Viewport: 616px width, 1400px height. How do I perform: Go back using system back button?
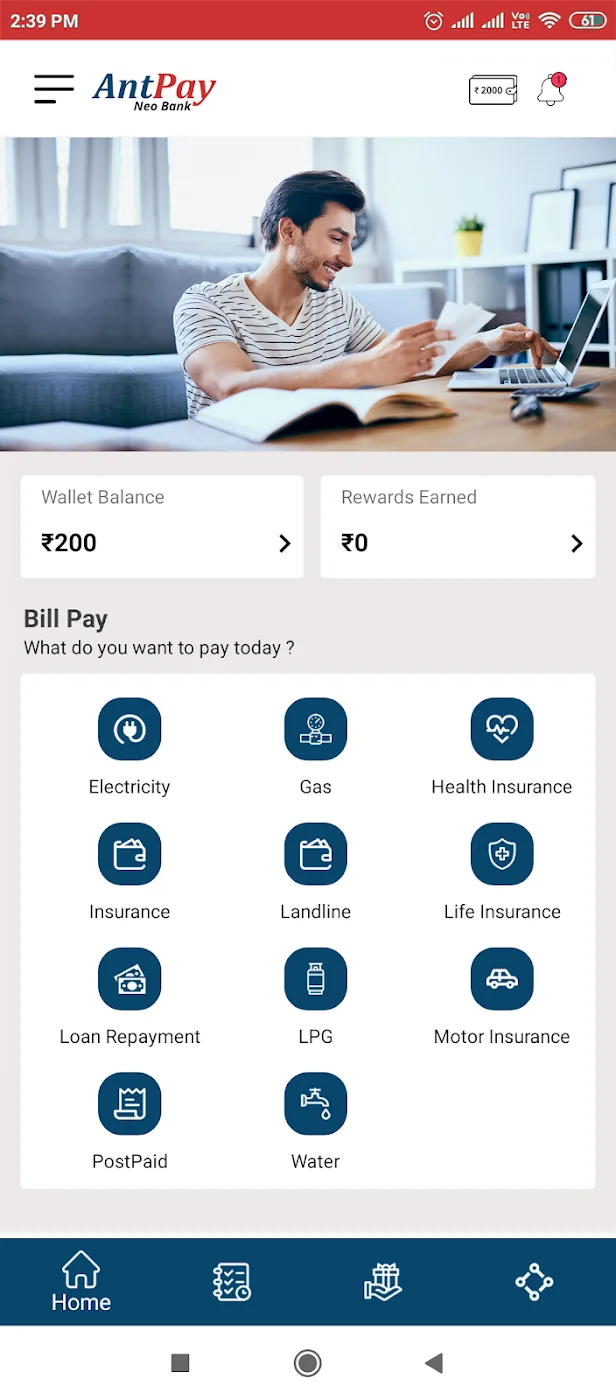(433, 1362)
